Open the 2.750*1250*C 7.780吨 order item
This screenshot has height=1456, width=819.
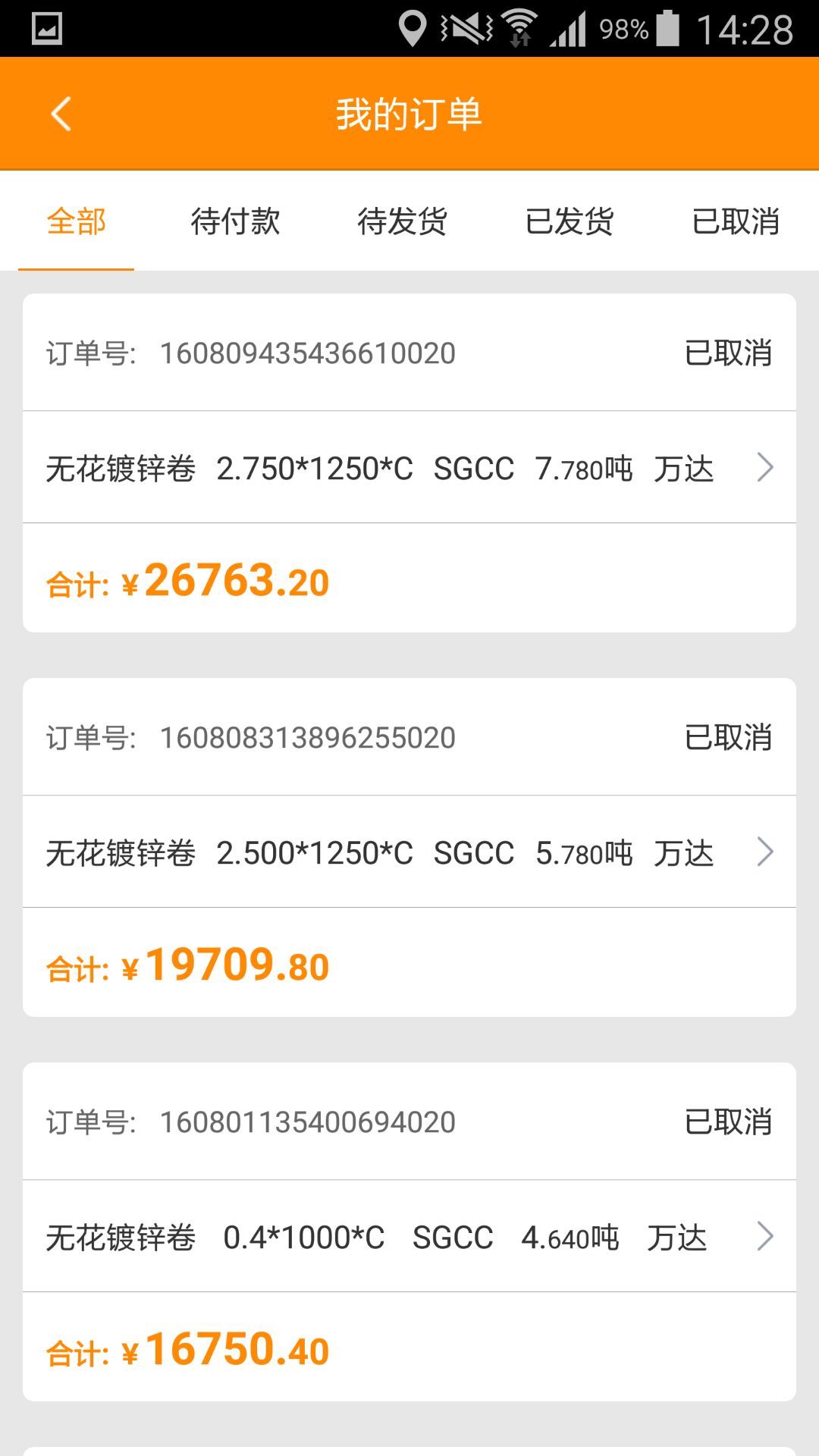(409, 468)
